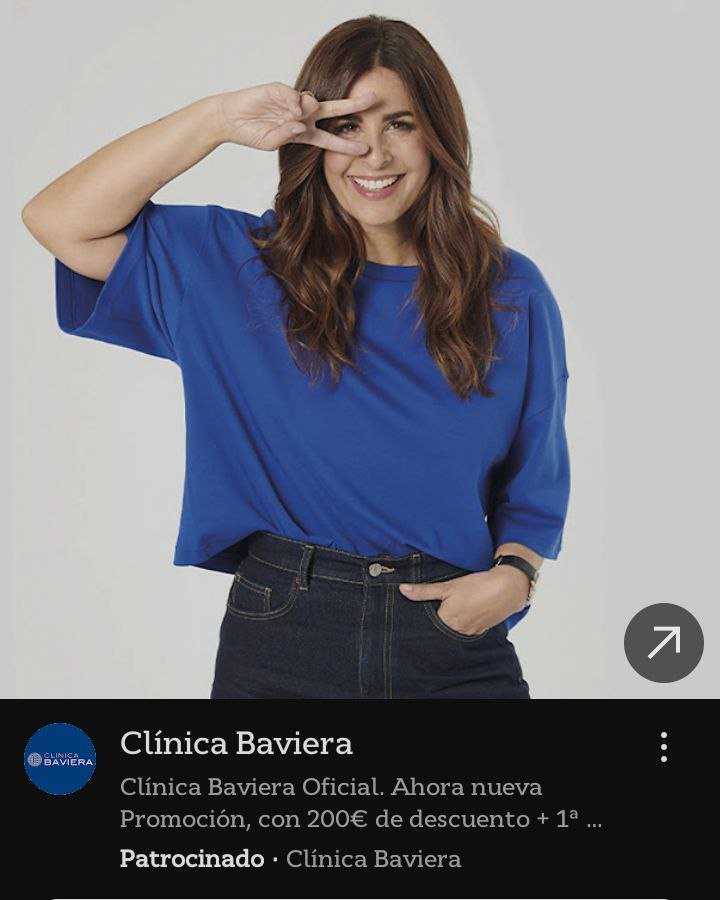The height and width of the screenshot is (900, 720).
Task: Open the three-dot menu for Clínica Baviera ad
Action: 663,747
